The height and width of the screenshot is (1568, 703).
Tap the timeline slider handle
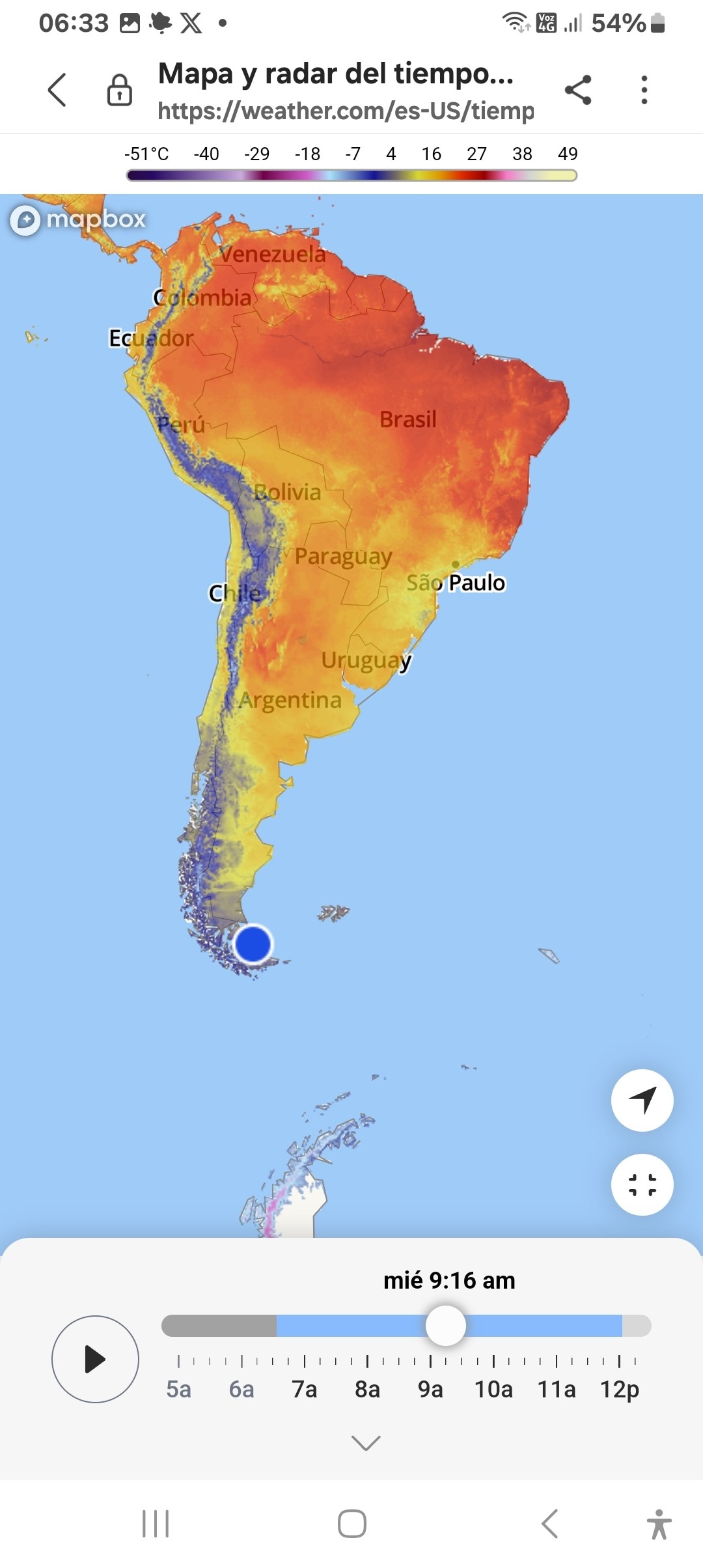pyautogui.click(x=446, y=1325)
